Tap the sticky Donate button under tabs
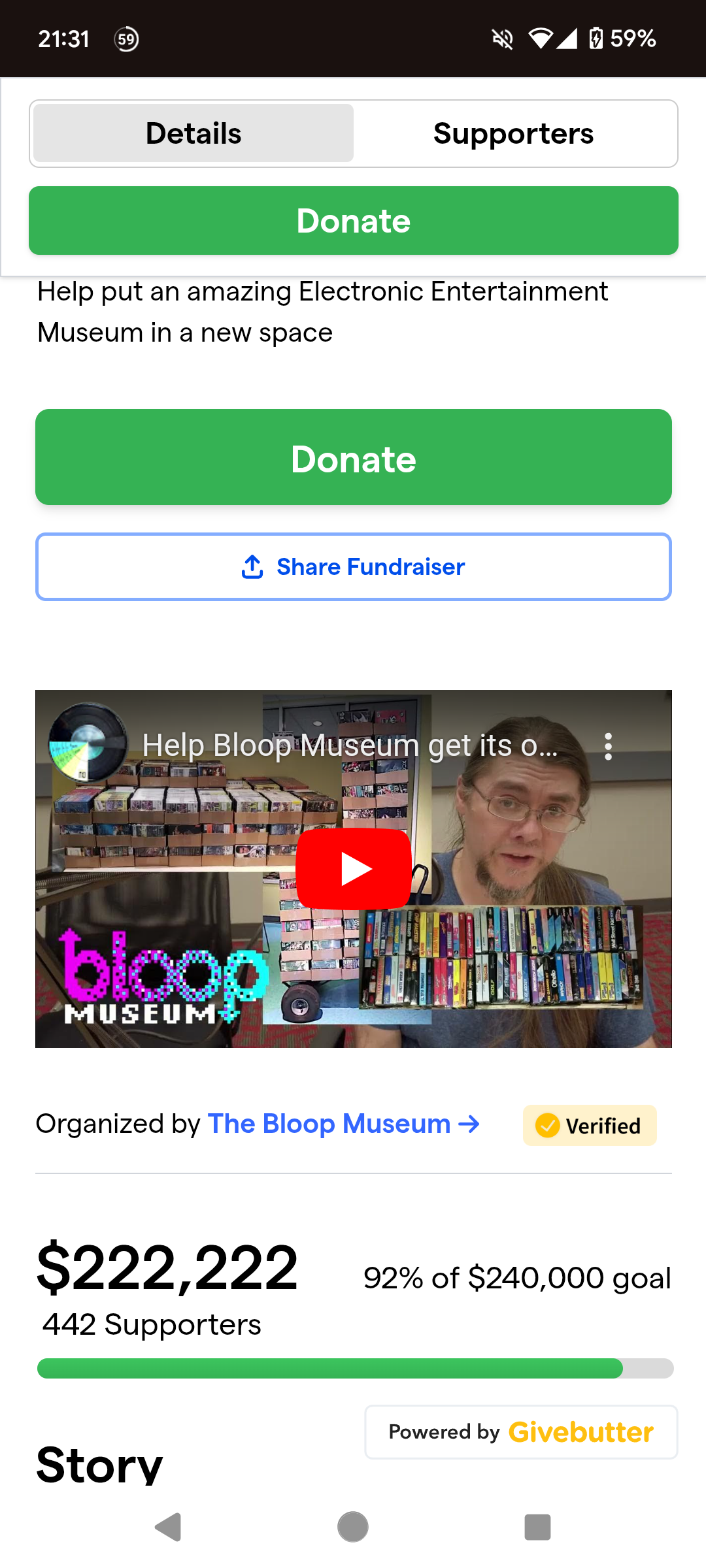 tap(353, 221)
